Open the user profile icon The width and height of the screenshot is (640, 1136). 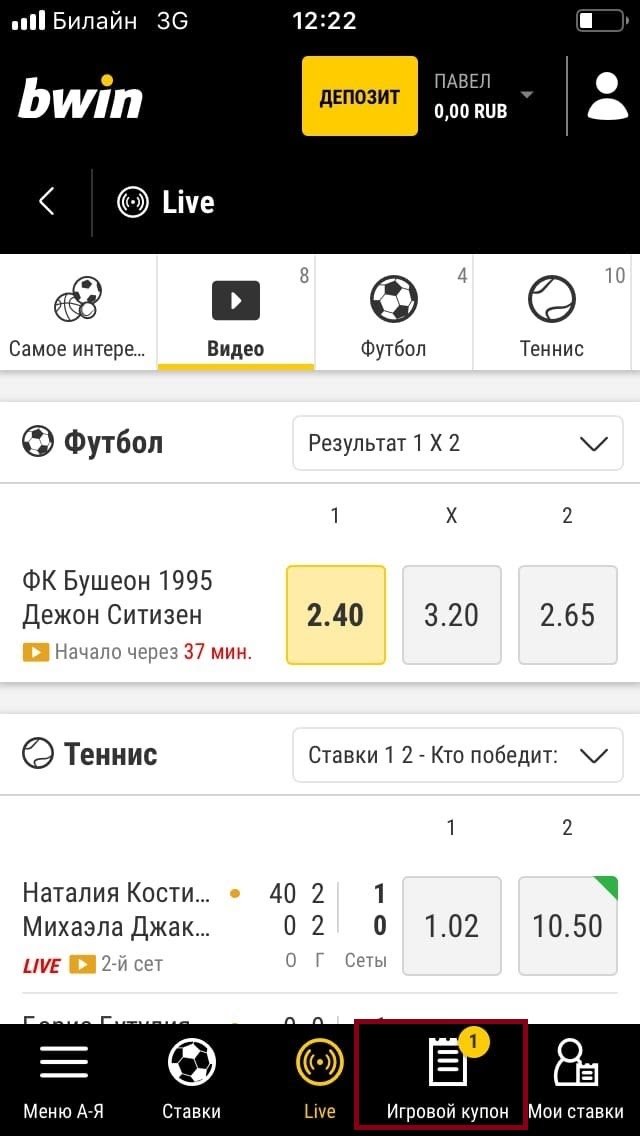pyautogui.click(x=606, y=96)
